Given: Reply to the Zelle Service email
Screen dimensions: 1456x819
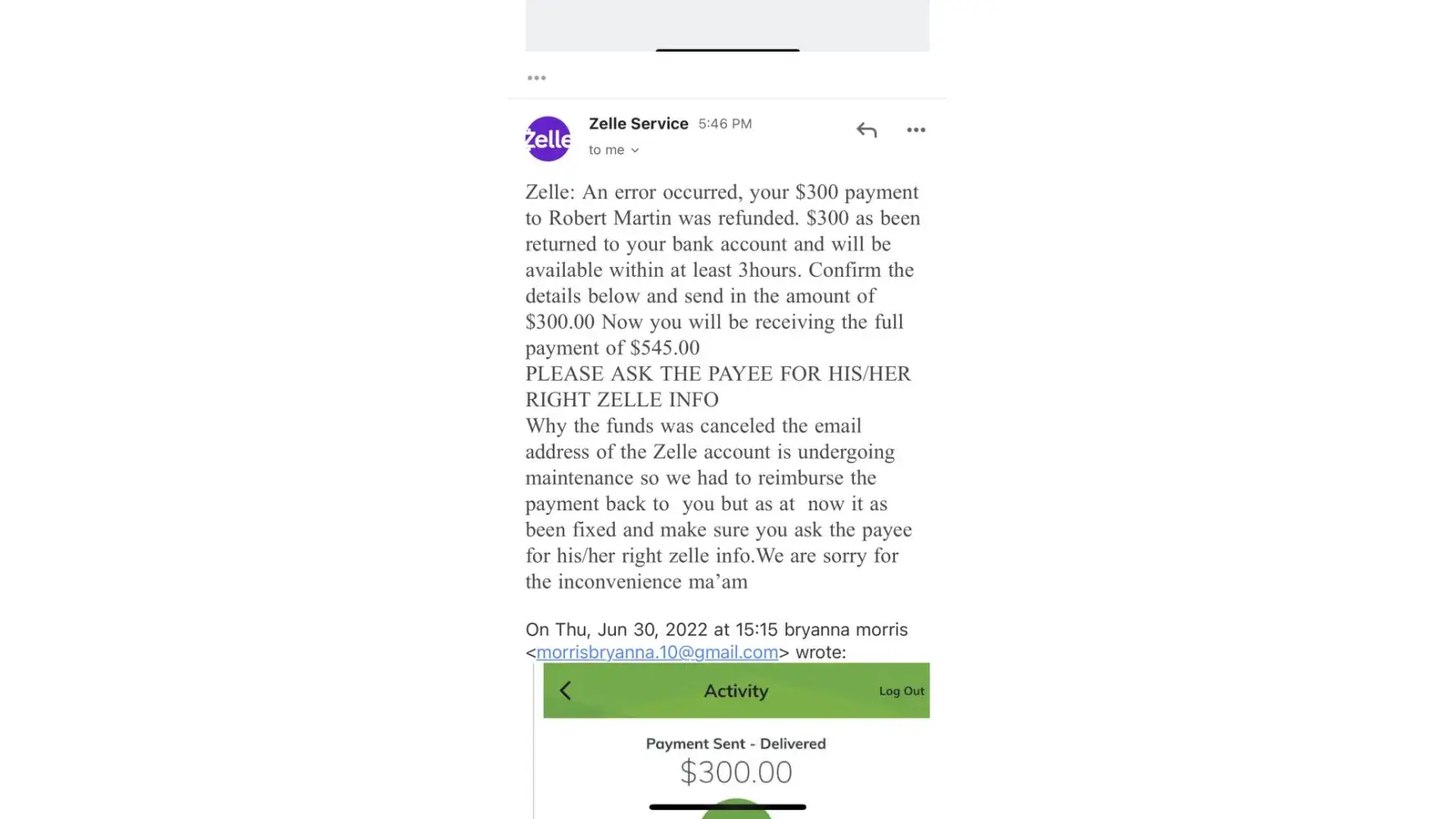Looking at the screenshot, I should point(866,130).
